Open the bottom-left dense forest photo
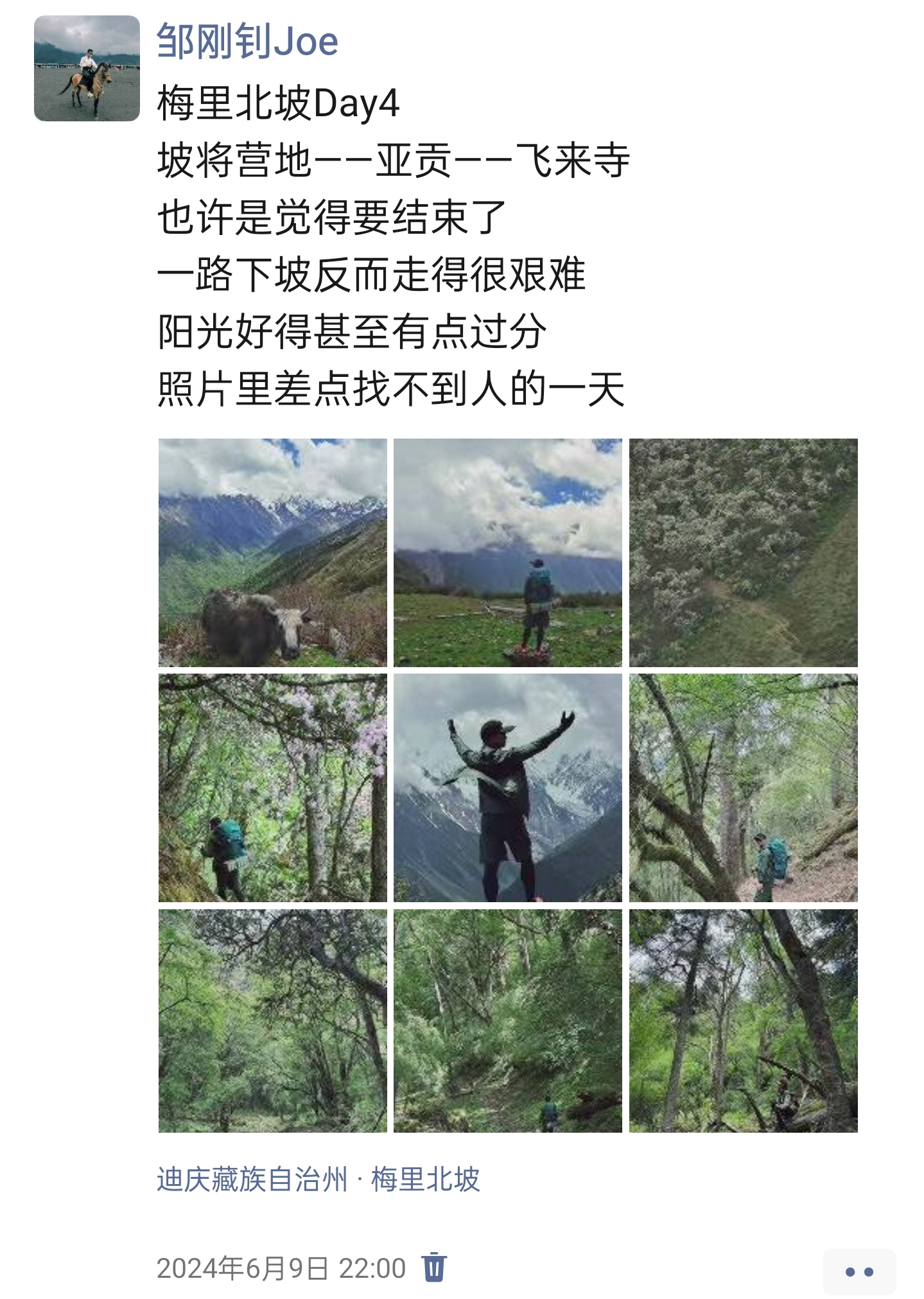Image resolution: width=924 pixels, height=1299 pixels. point(272,1020)
